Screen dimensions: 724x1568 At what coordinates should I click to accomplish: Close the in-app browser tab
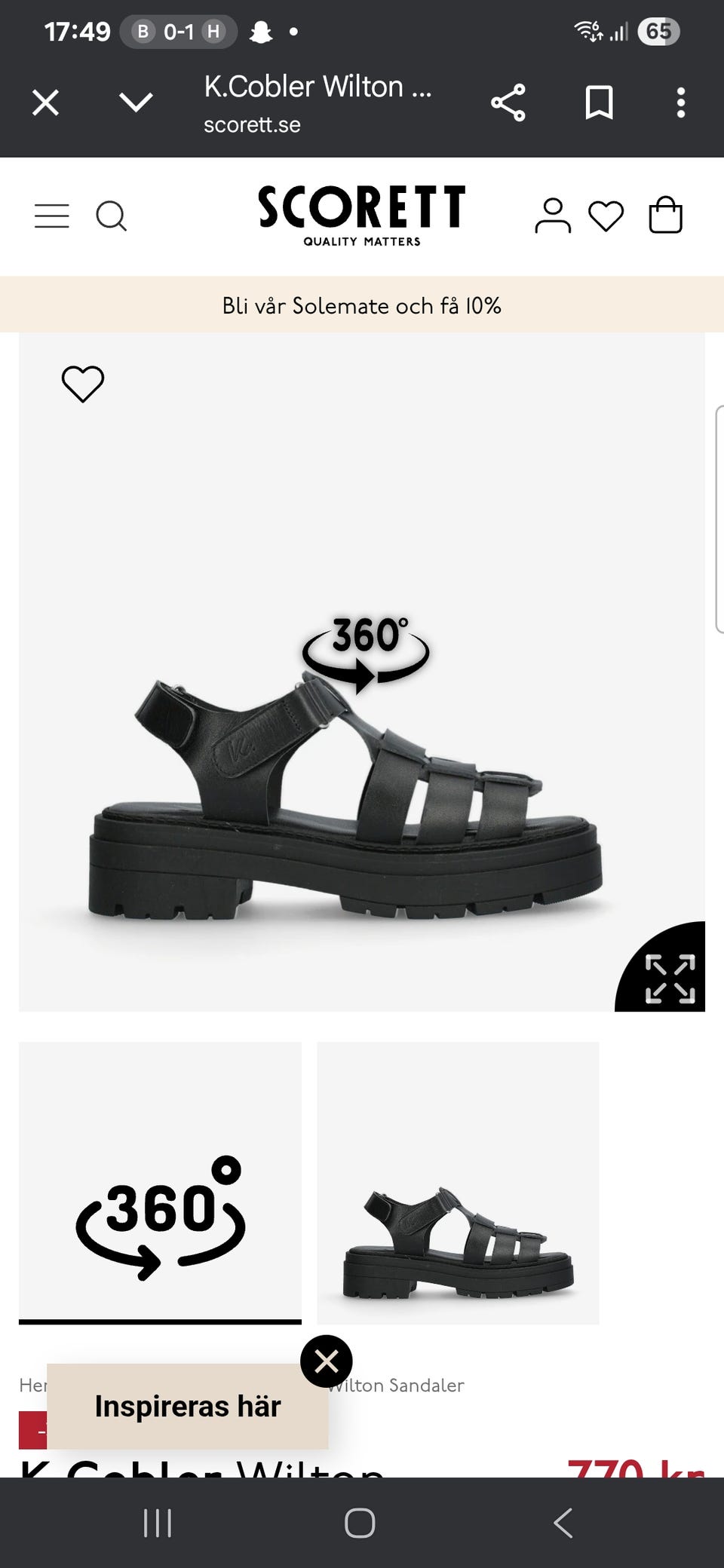click(x=46, y=103)
